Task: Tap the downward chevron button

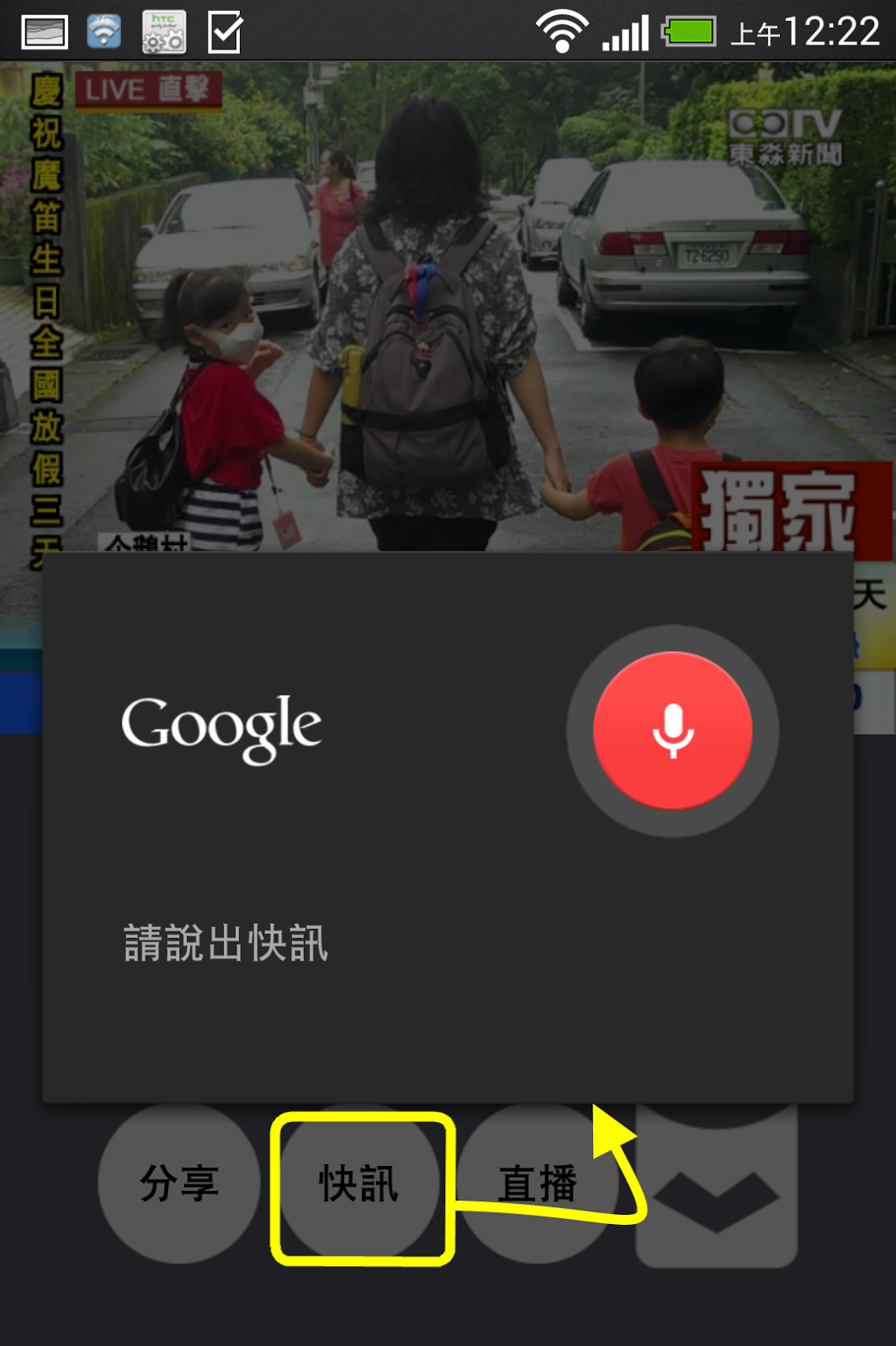Action: 716,1200
